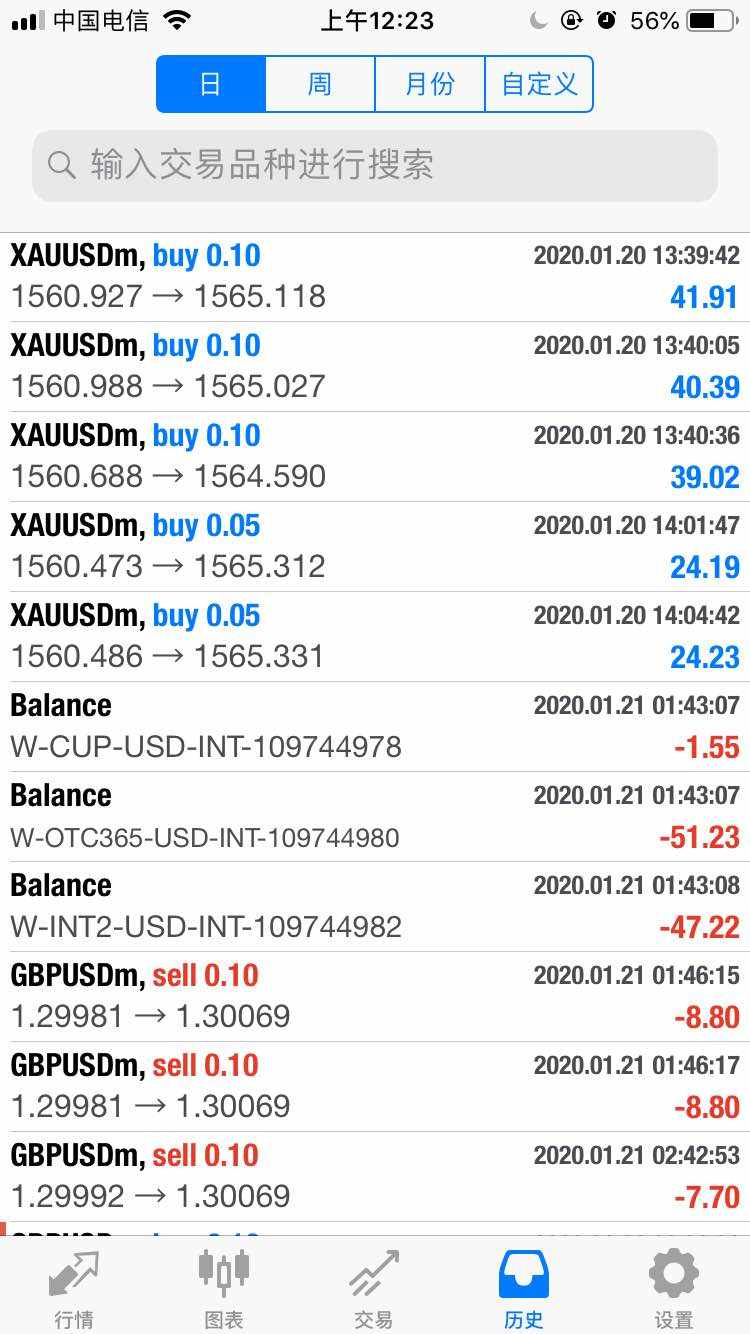The image size is (750, 1334).
Task: Open Balance entry W-OTC365-USD-INT-109744980
Action: [375, 817]
